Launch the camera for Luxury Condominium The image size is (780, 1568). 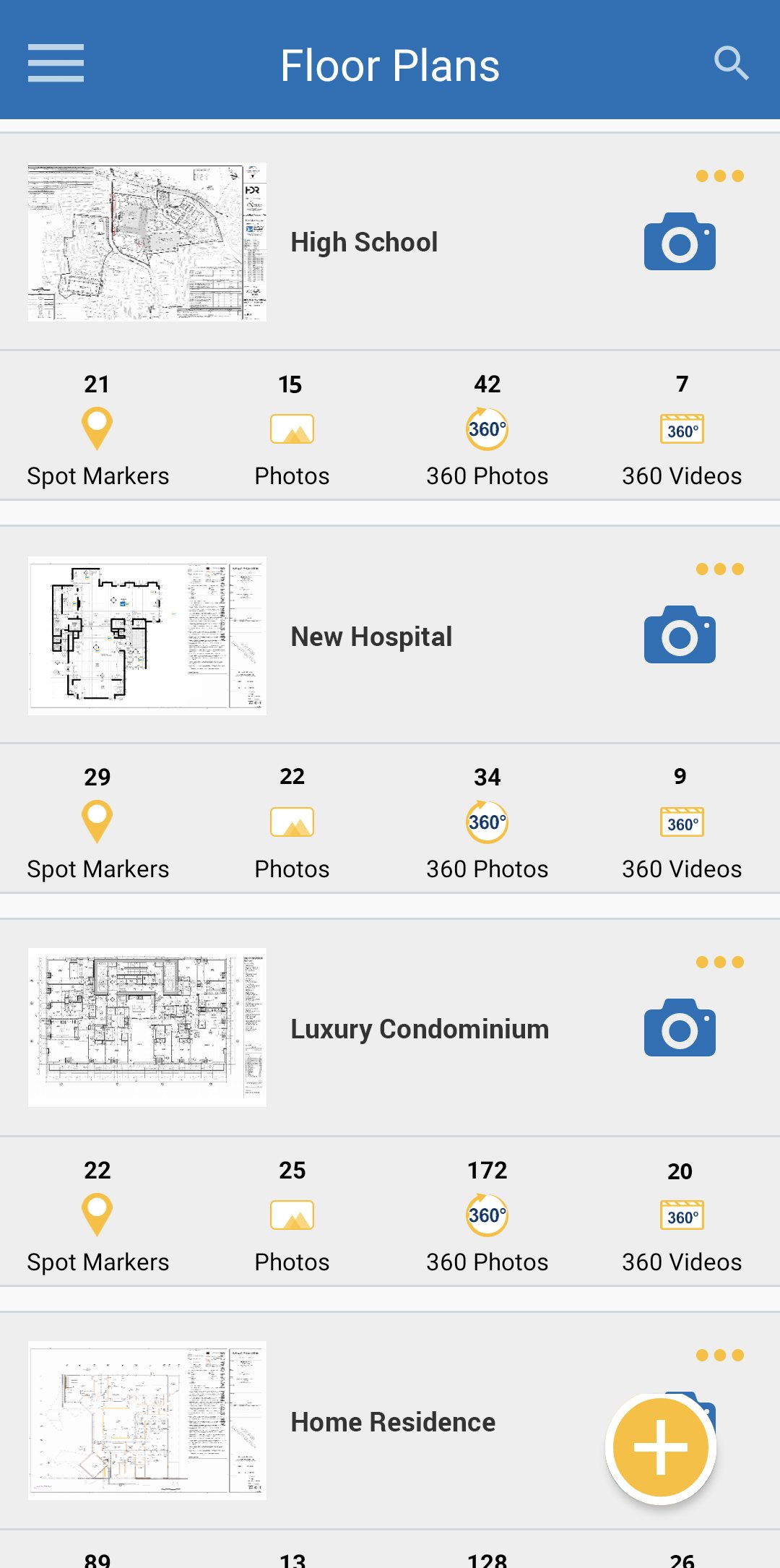pyautogui.click(x=680, y=1028)
